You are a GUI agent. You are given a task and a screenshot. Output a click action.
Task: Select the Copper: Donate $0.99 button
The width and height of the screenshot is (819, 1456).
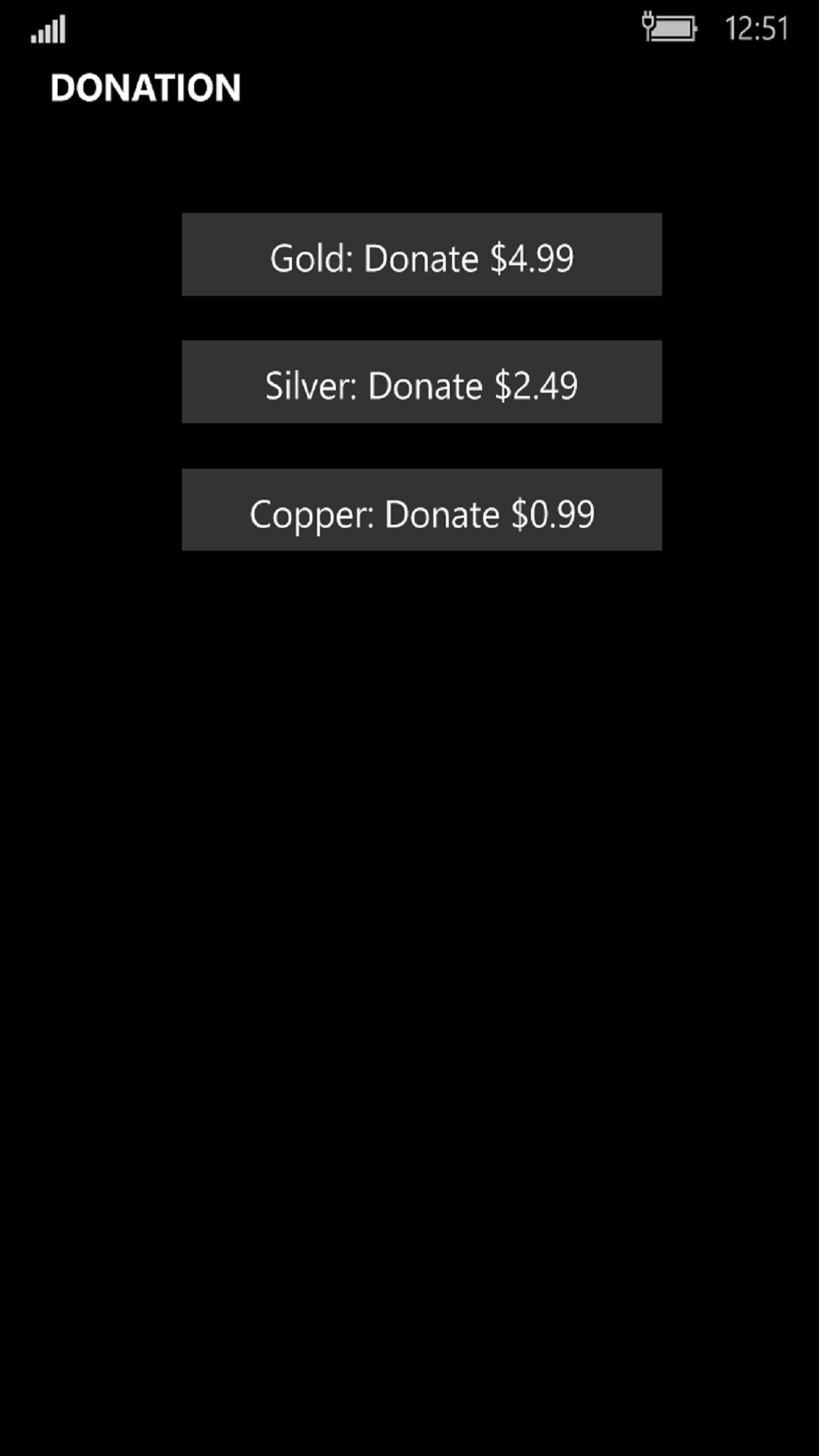click(x=422, y=510)
